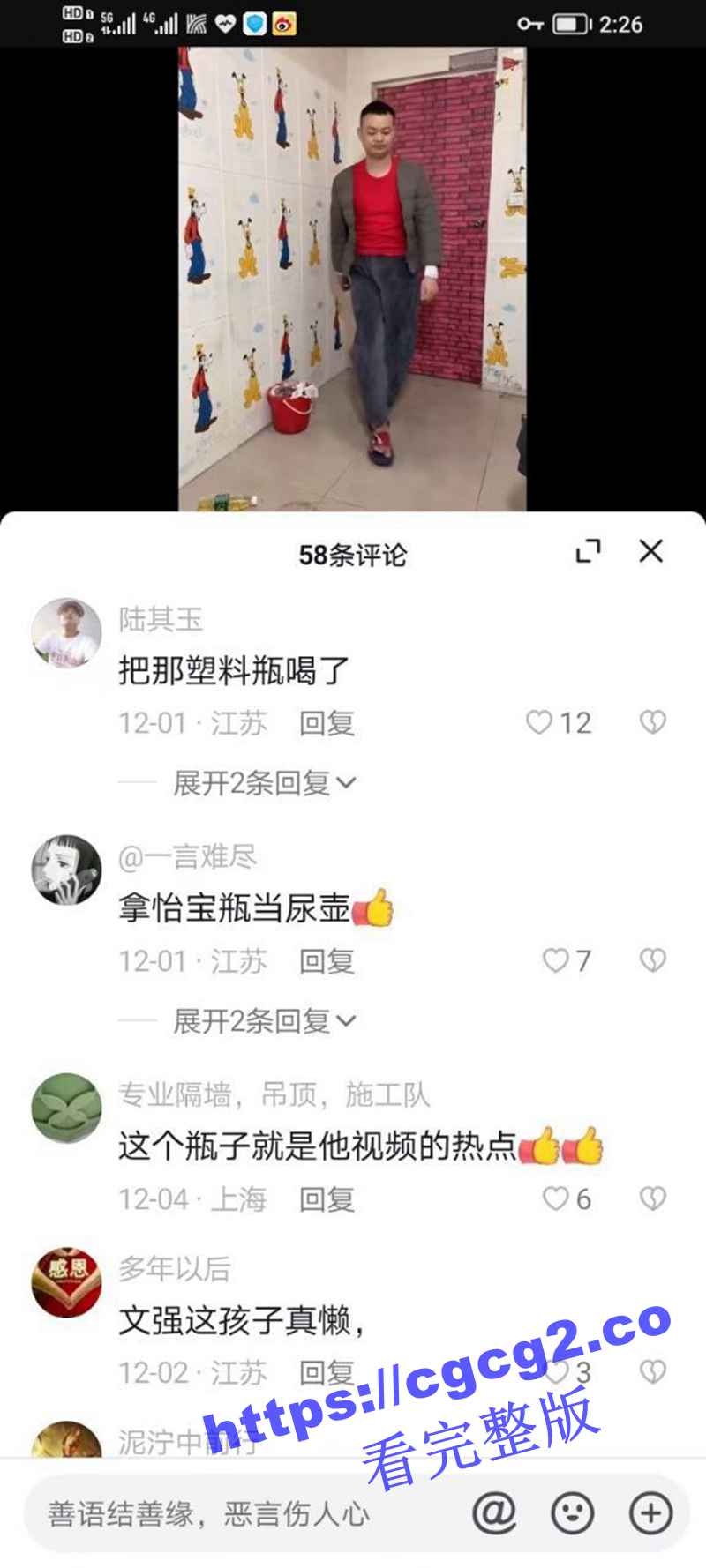Reply to 专业隔墙，吊顶，施工队's comment
706x1568 pixels.
[327, 1199]
